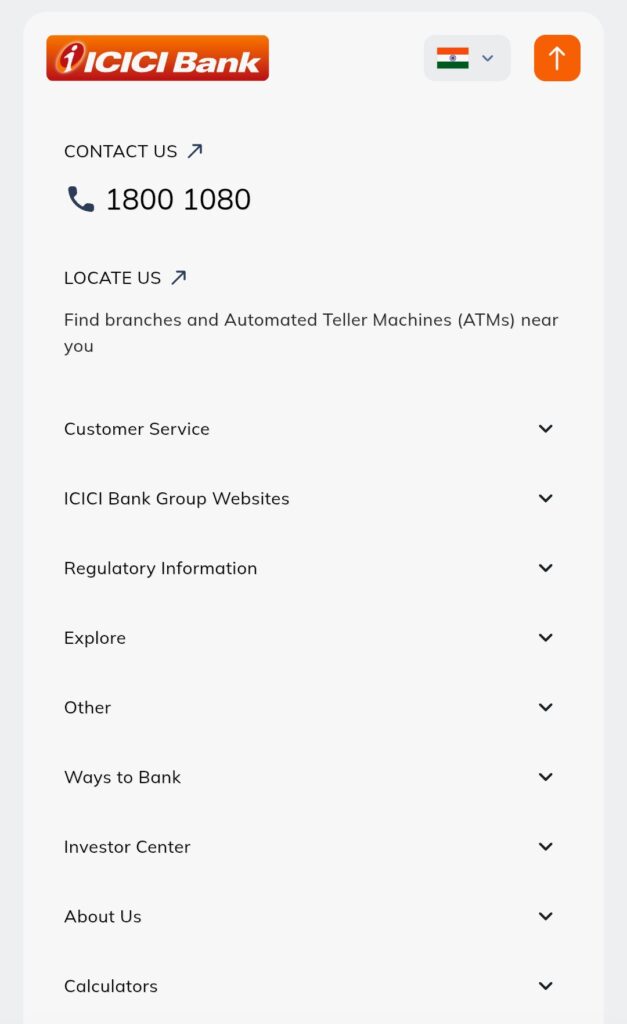
Task: Expand the Regulatory Information section
Action: (545, 568)
